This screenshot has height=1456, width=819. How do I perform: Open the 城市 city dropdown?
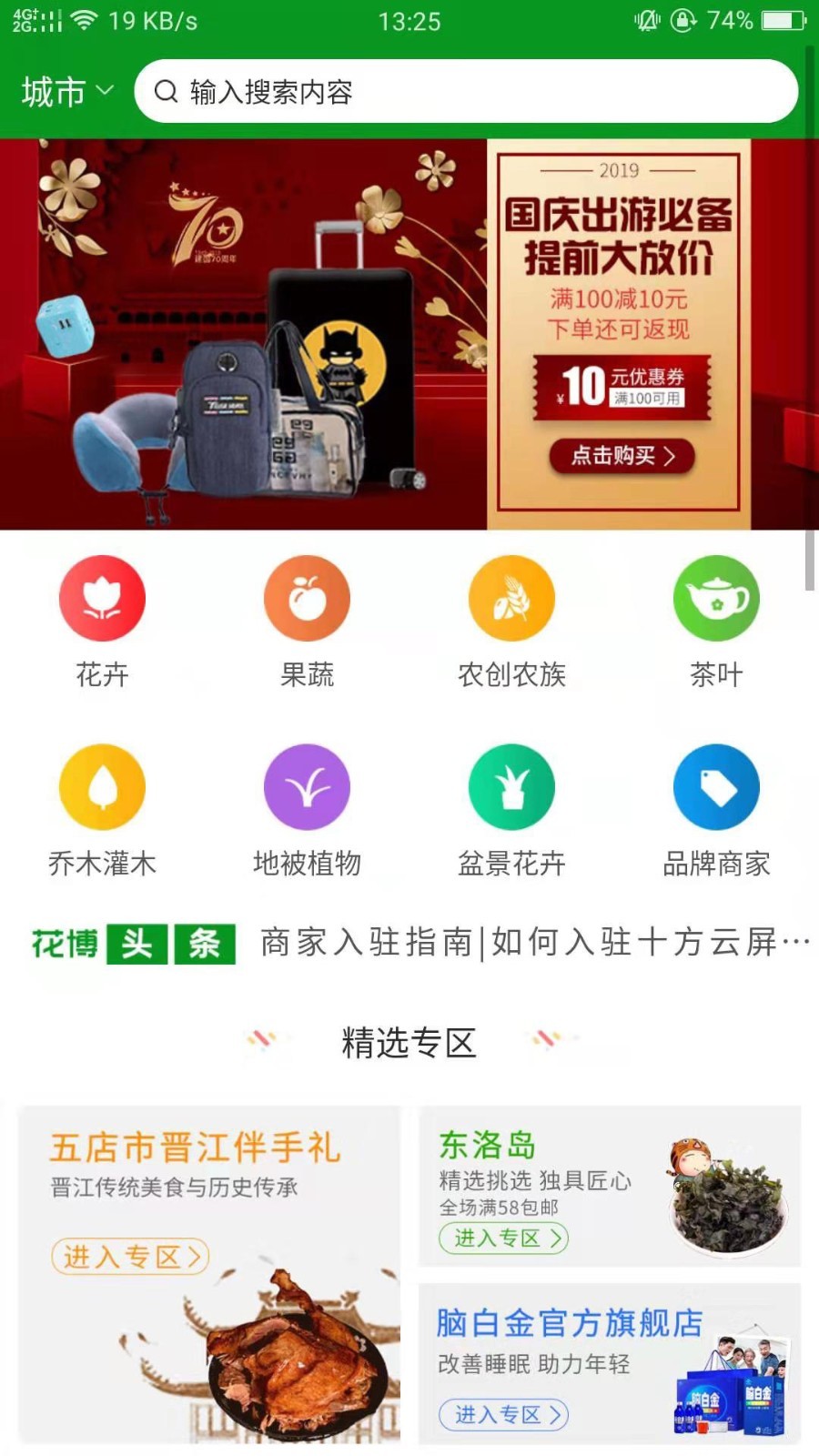click(66, 92)
